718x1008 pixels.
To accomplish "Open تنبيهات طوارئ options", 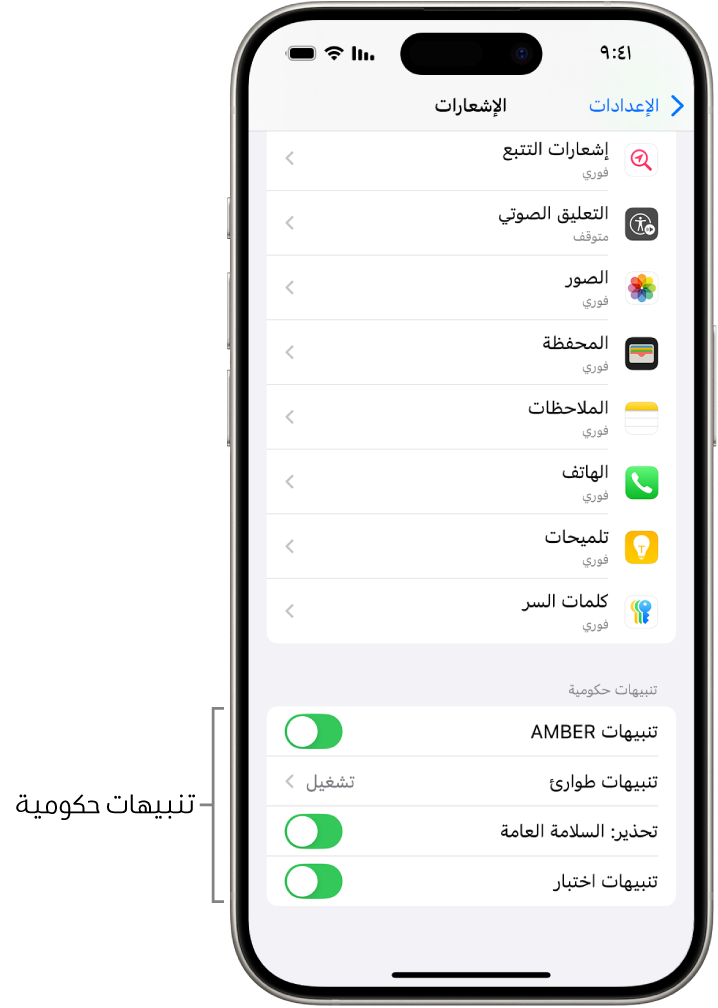I will 470,782.
